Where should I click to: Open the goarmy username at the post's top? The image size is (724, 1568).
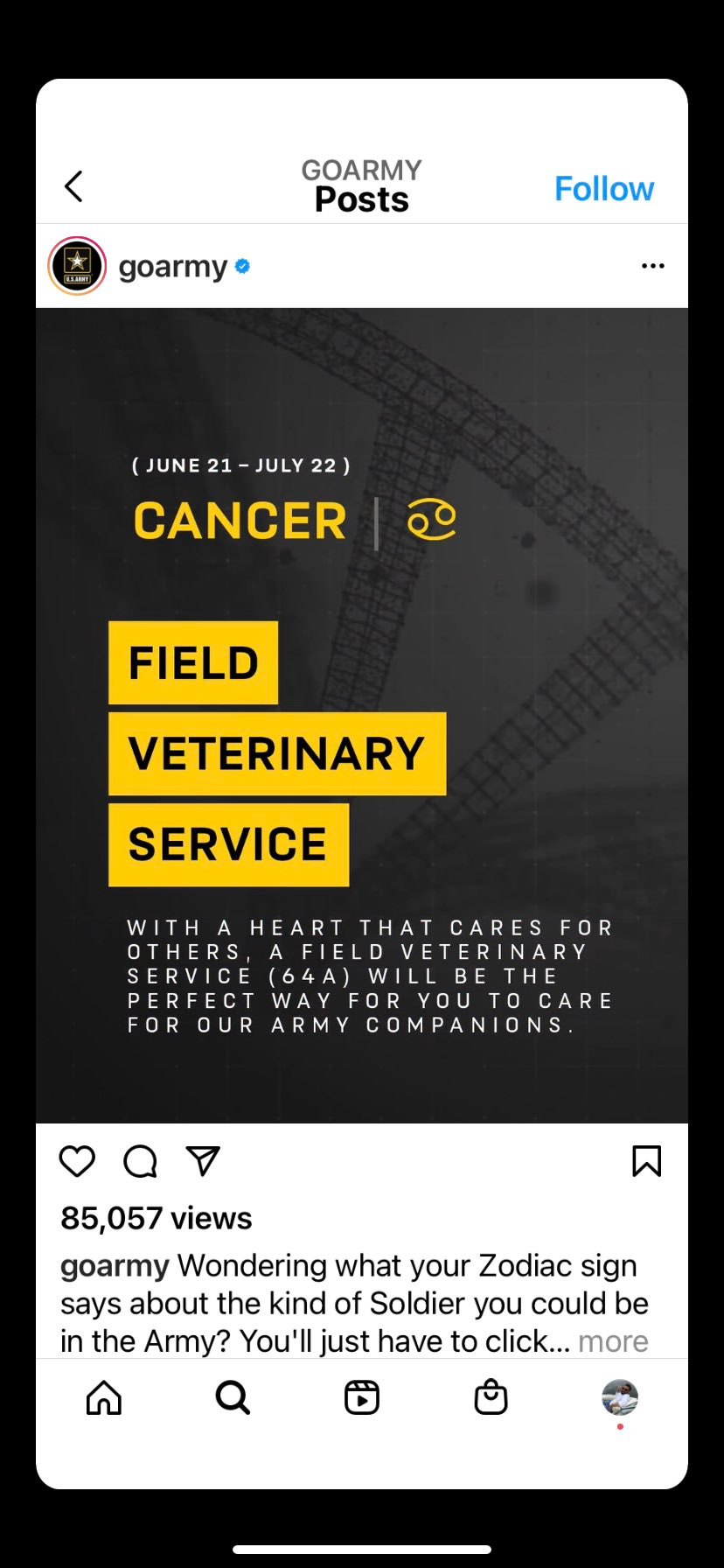(x=173, y=266)
